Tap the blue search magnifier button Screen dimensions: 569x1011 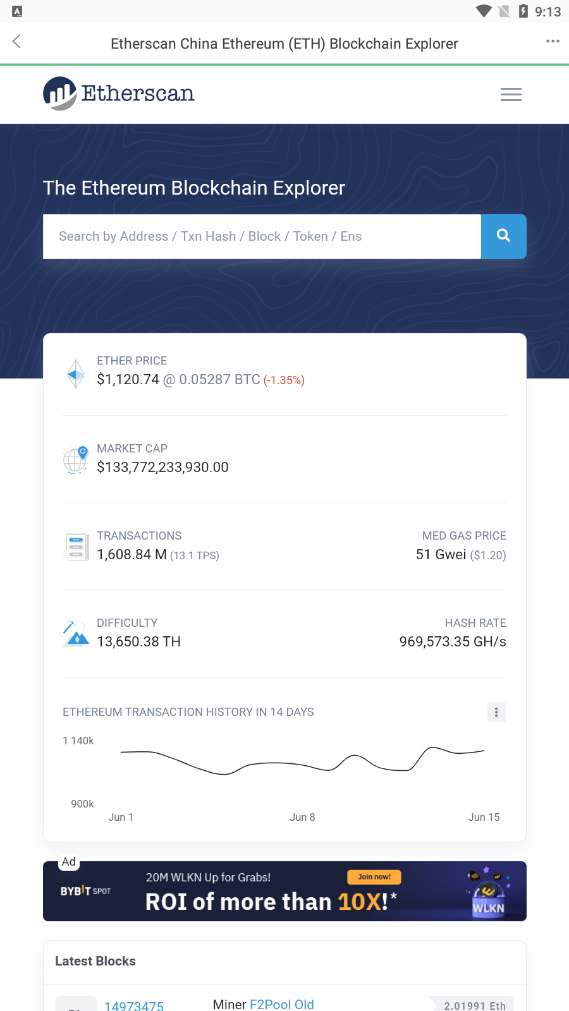coord(504,237)
